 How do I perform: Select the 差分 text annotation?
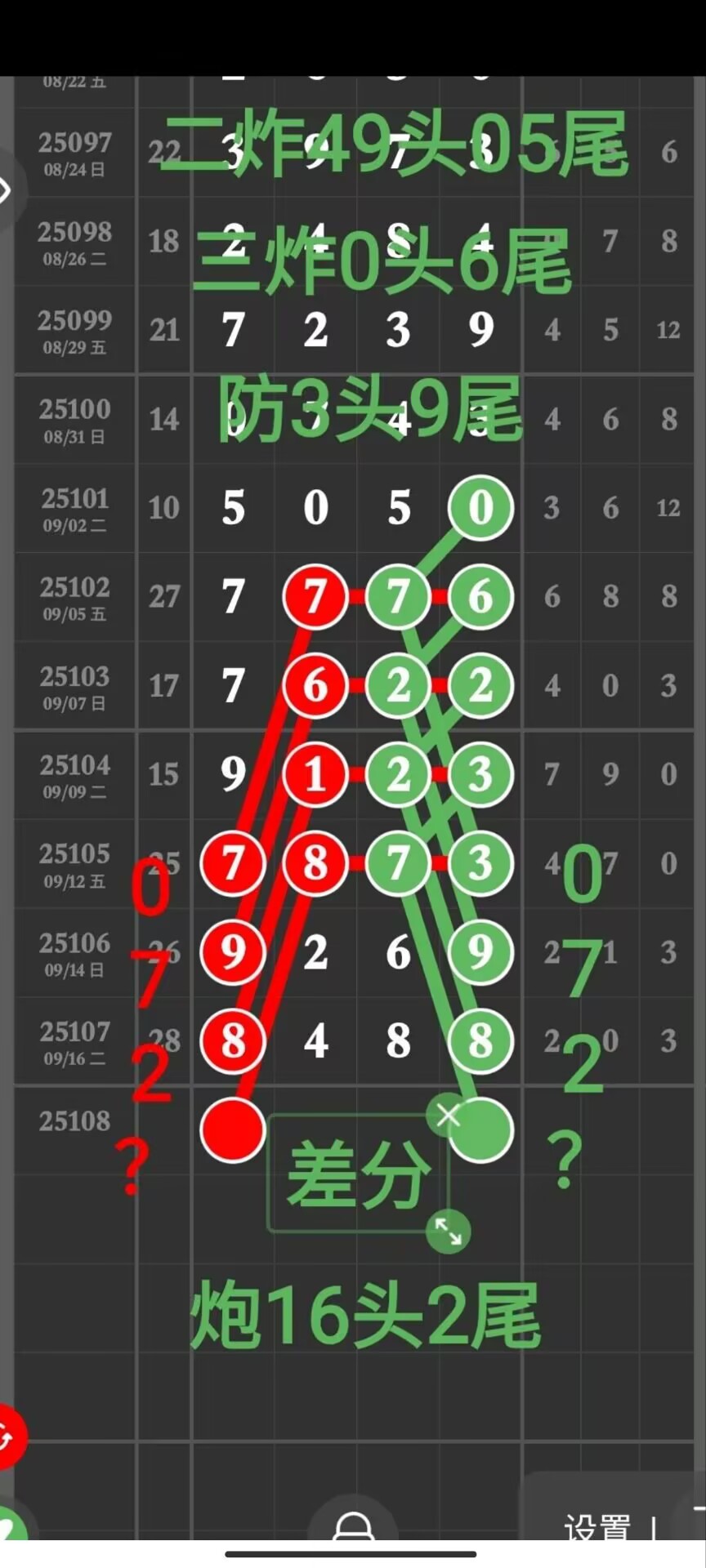click(x=358, y=1174)
